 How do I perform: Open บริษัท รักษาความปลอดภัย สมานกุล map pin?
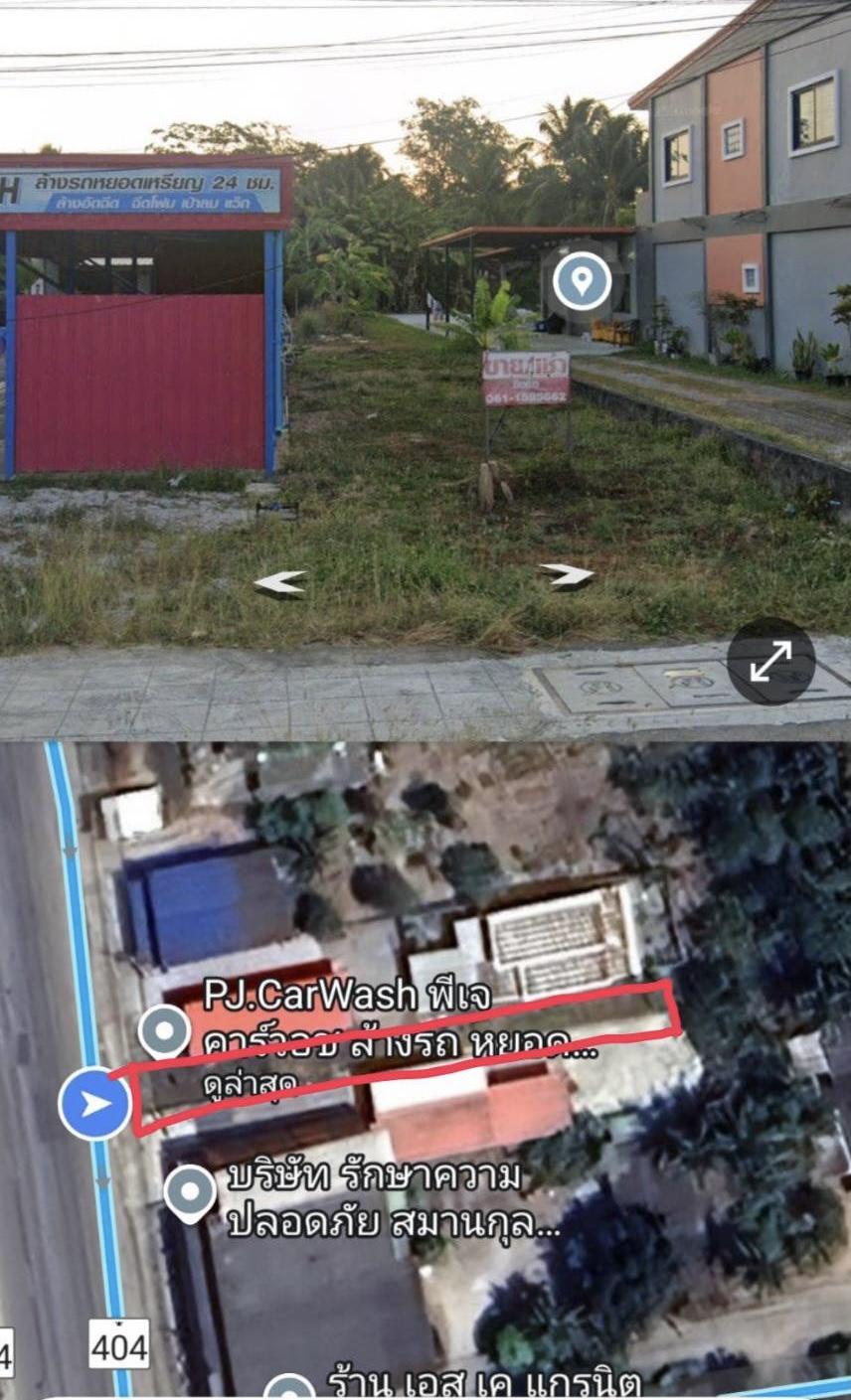point(189,1192)
